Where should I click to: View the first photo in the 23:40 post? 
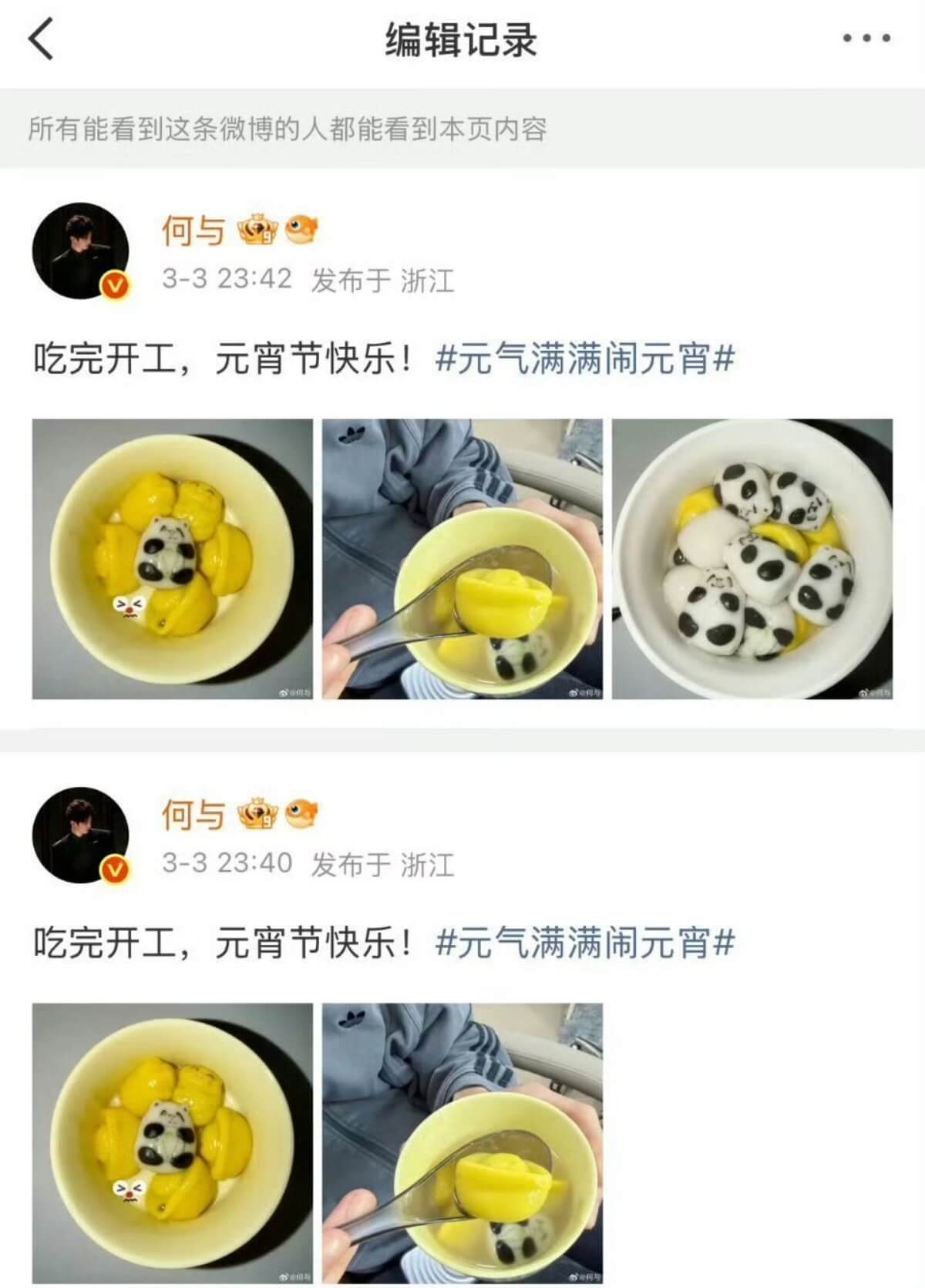click(173, 1143)
